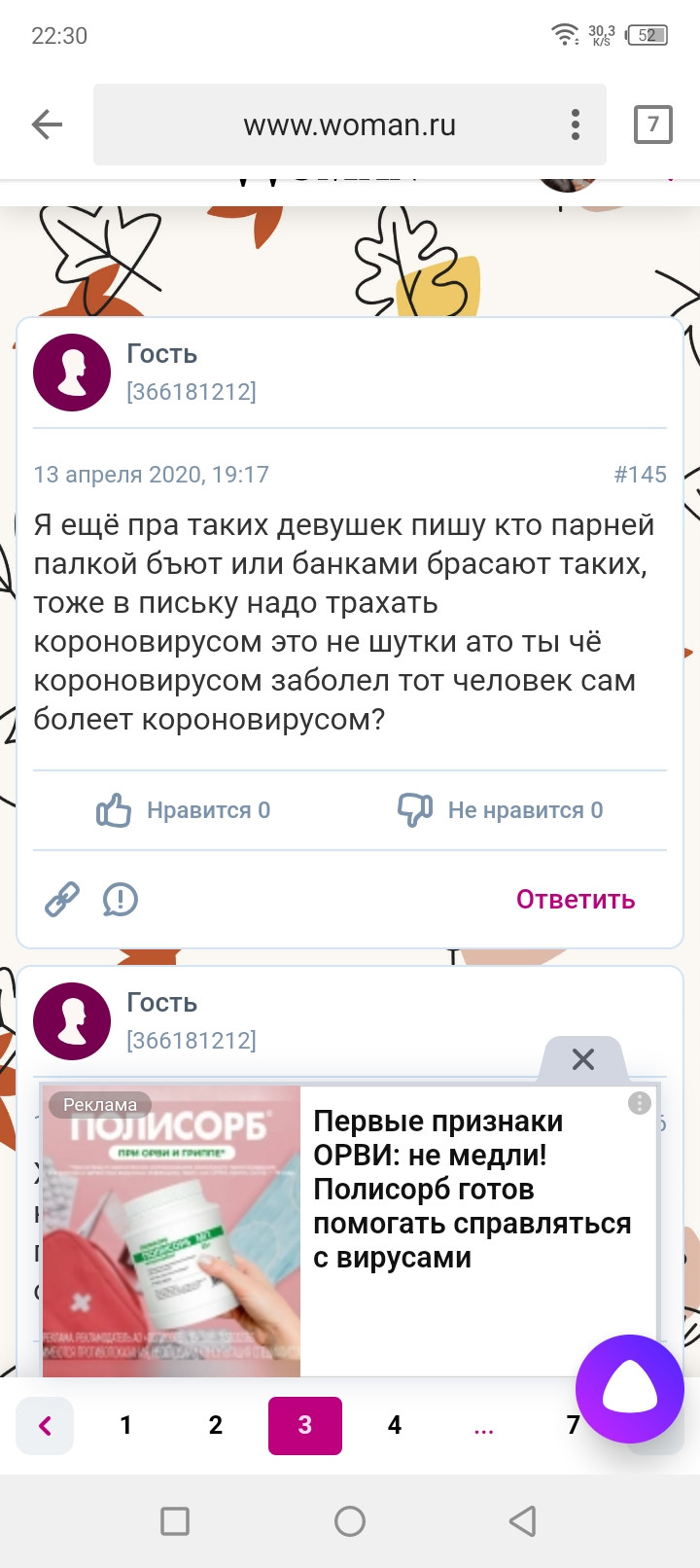The image size is (700, 1568).
Task: Jump to page 2
Action: [x=216, y=1426]
